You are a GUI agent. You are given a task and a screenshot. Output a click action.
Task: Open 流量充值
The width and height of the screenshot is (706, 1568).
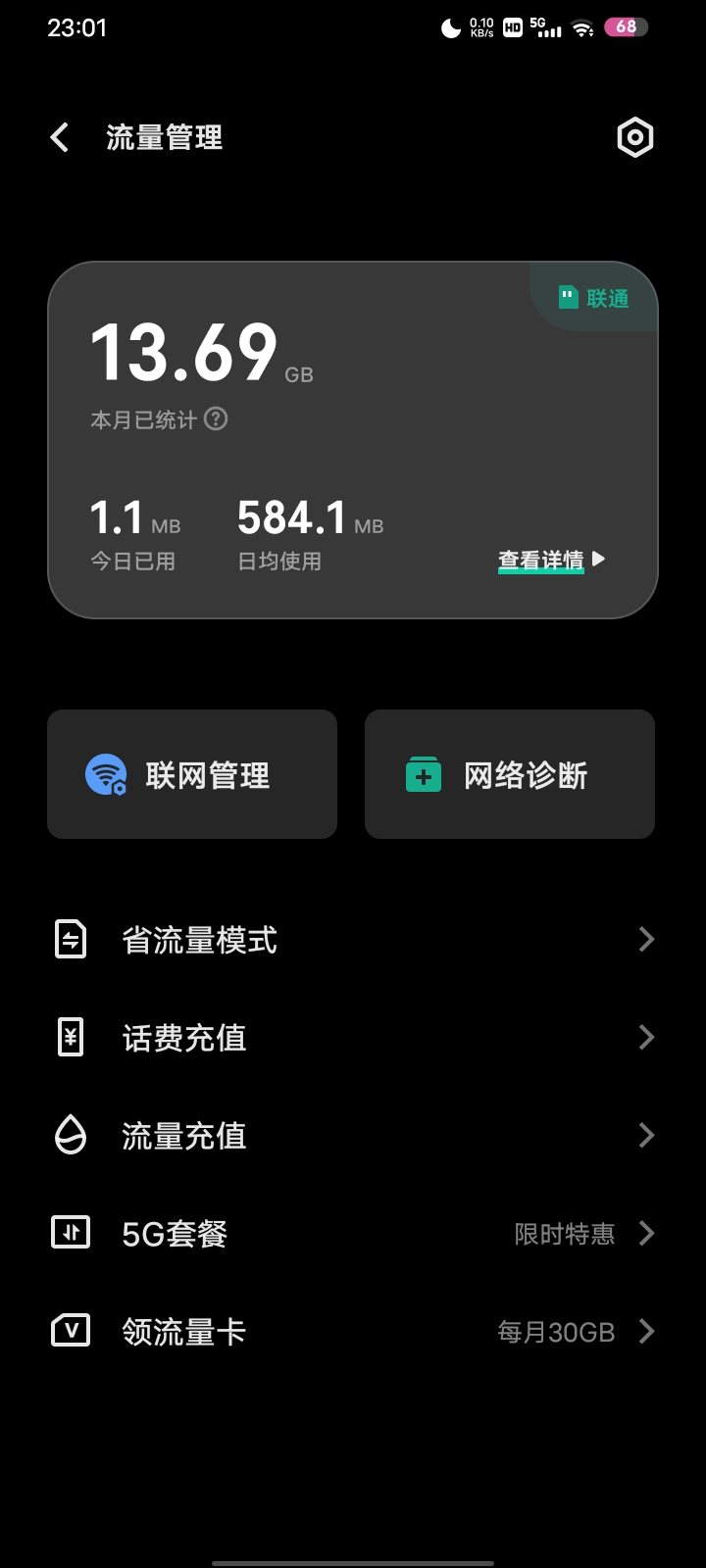click(353, 1136)
